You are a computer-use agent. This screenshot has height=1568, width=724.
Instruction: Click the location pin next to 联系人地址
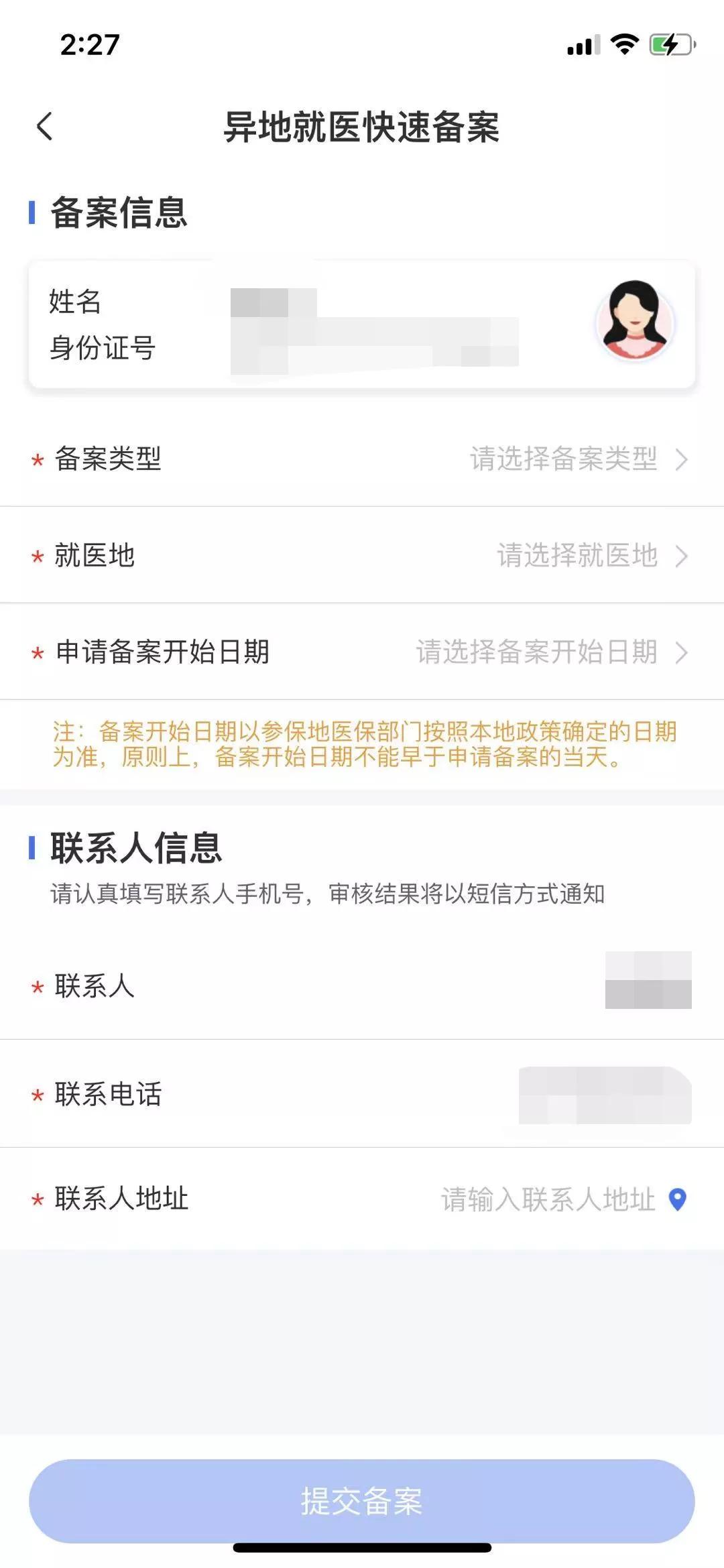coord(678,1200)
